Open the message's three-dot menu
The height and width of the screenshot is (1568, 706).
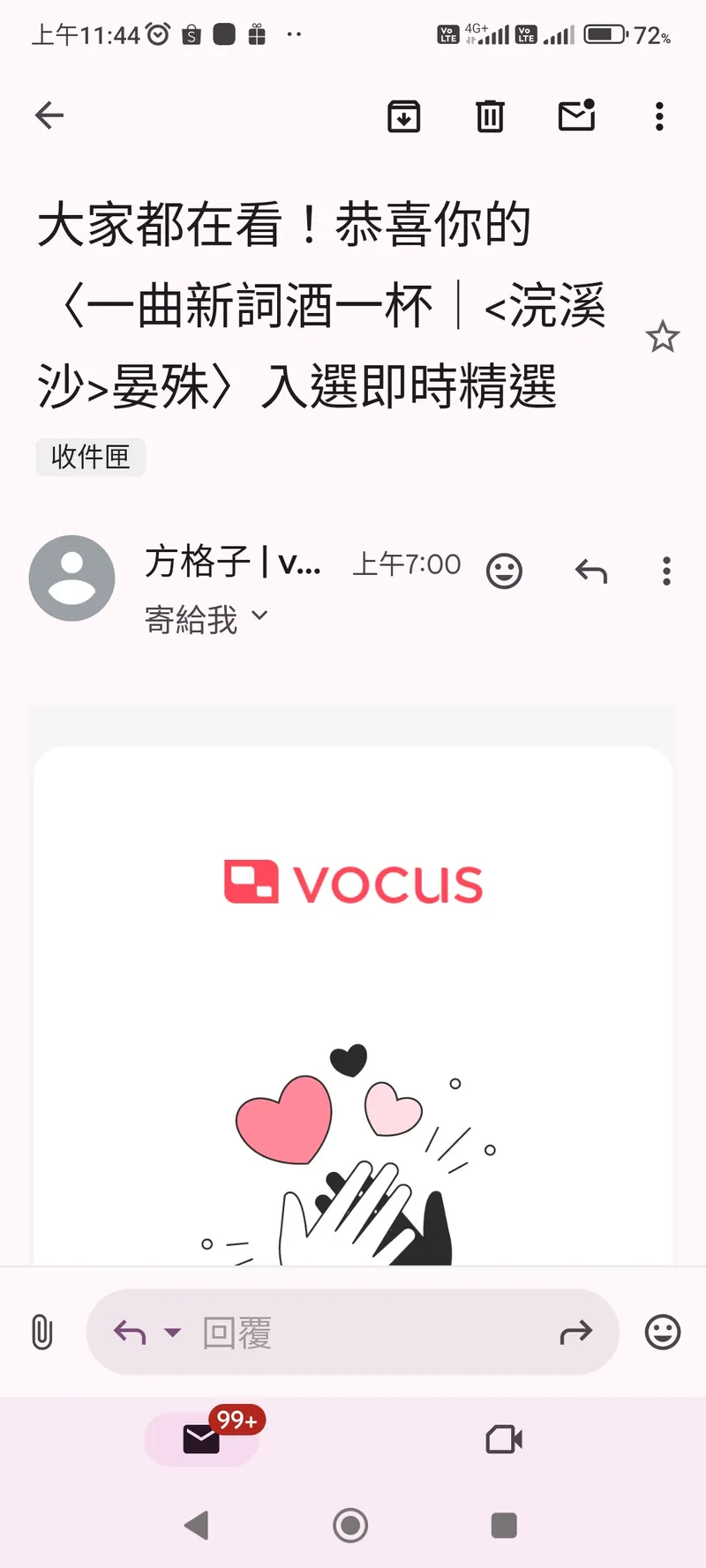(666, 571)
